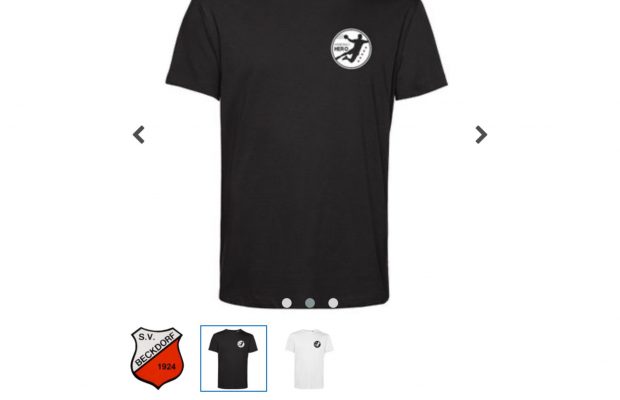Viewport: 620px width, 400px height.
Task: Go to the next product image
Action: click(x=481, y=135)
